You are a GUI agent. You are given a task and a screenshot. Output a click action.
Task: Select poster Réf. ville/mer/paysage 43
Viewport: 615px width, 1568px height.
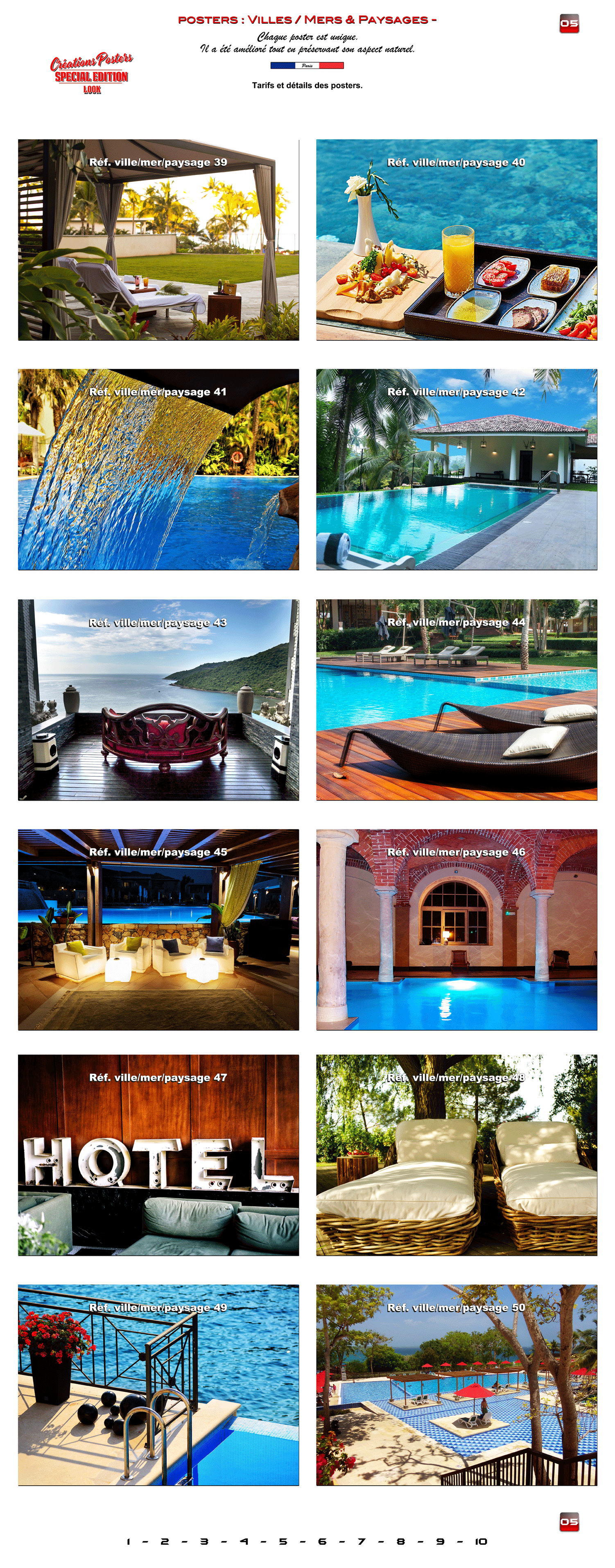click(x=158, y=699)
